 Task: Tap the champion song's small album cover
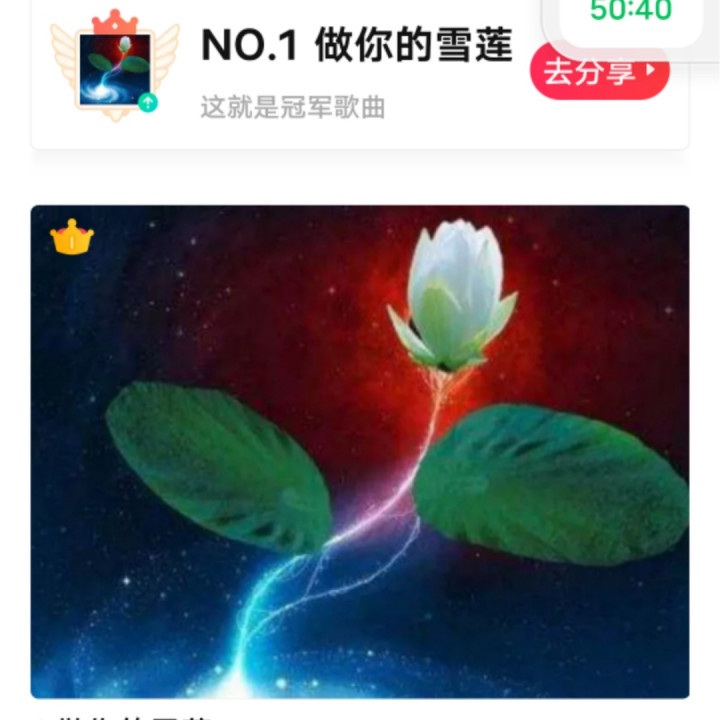point(115,68)
